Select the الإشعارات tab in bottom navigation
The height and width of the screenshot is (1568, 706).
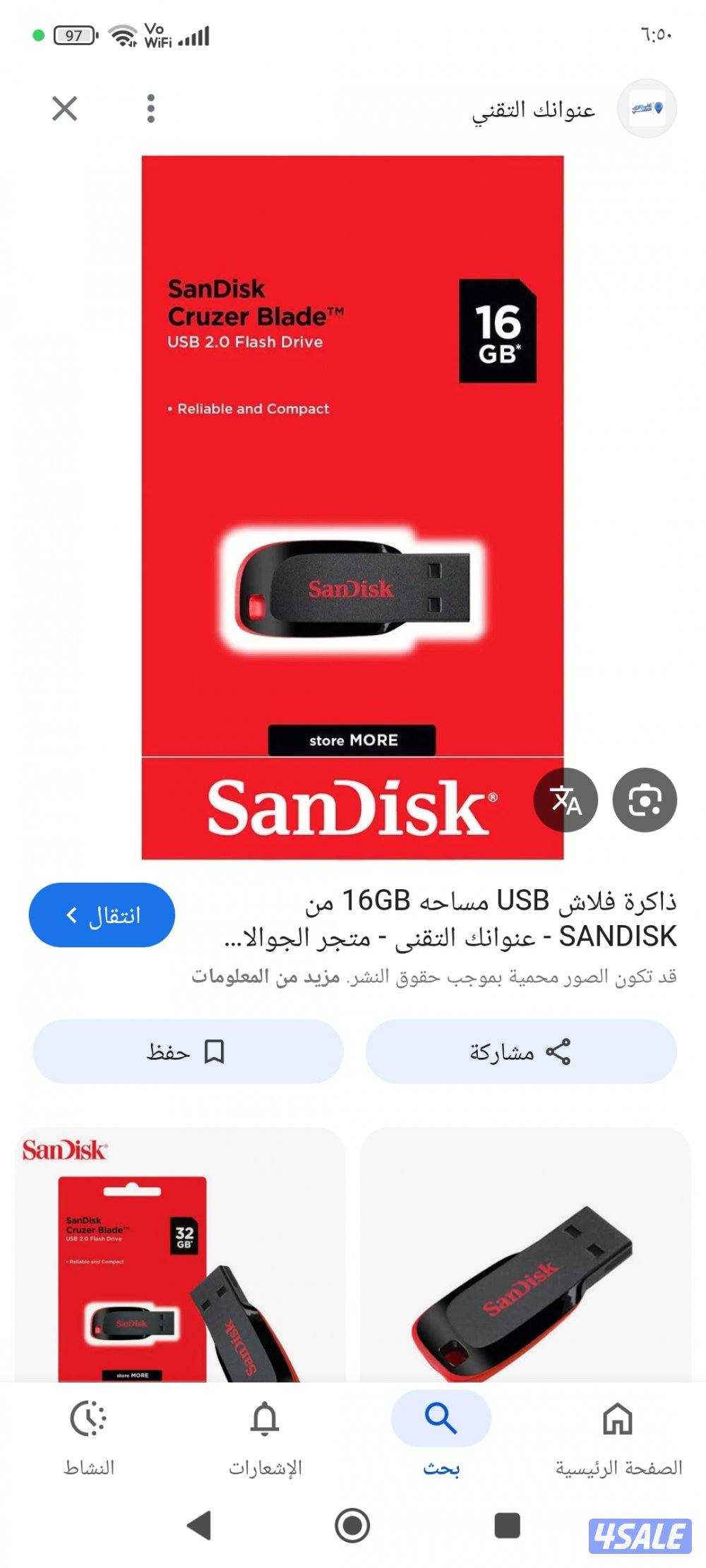point(265,1440)
